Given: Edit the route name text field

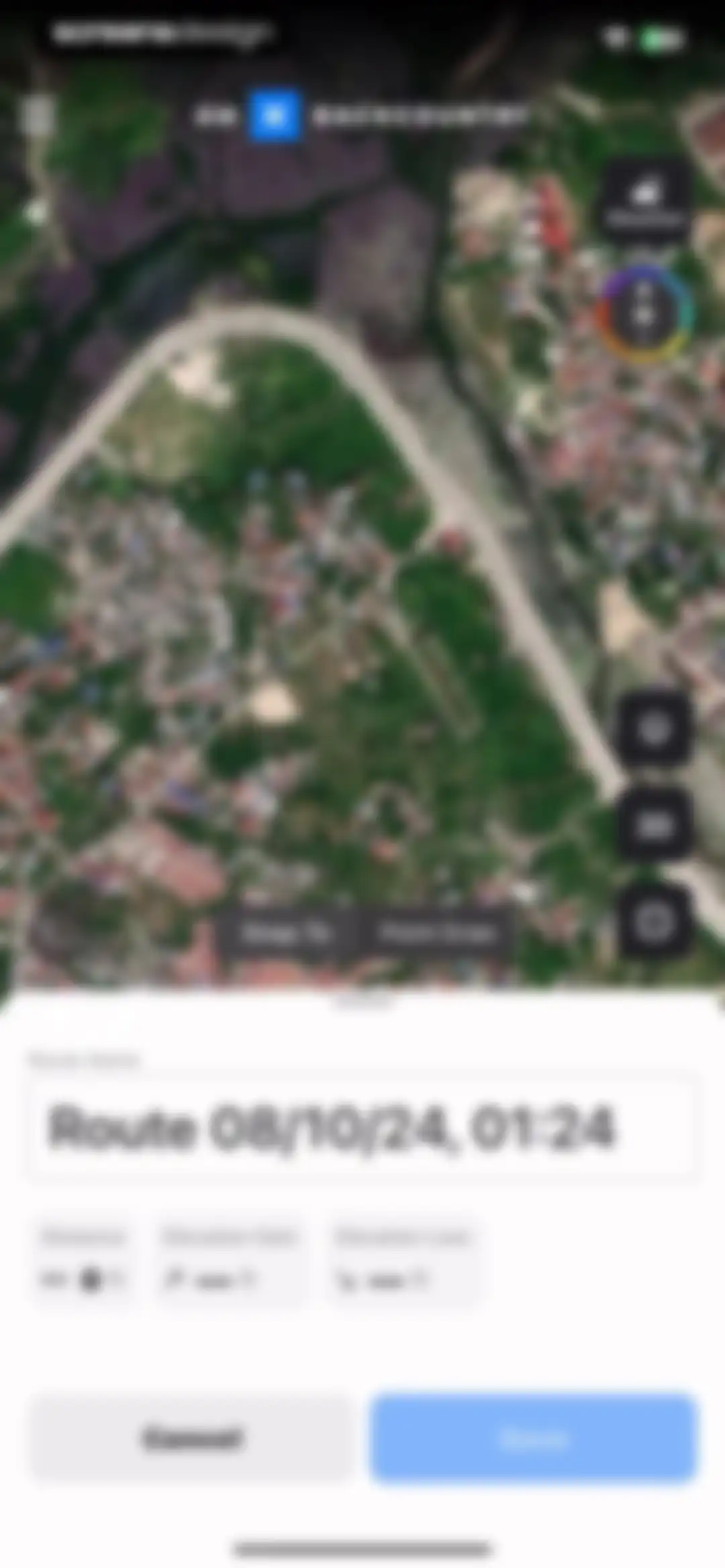Looking at the screenshot, I should (x=362, y=1127).
